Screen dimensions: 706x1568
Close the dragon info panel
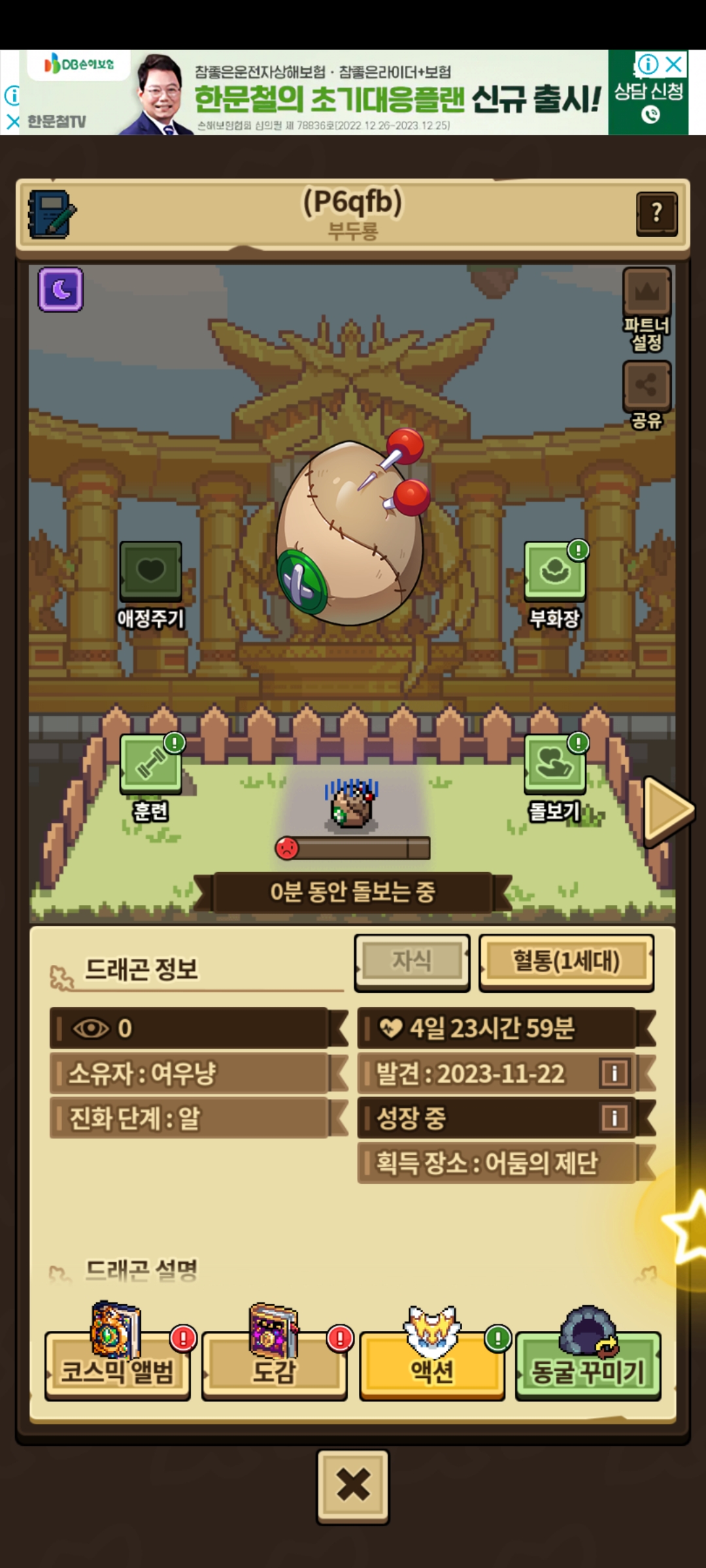[x=353, y=1486]
